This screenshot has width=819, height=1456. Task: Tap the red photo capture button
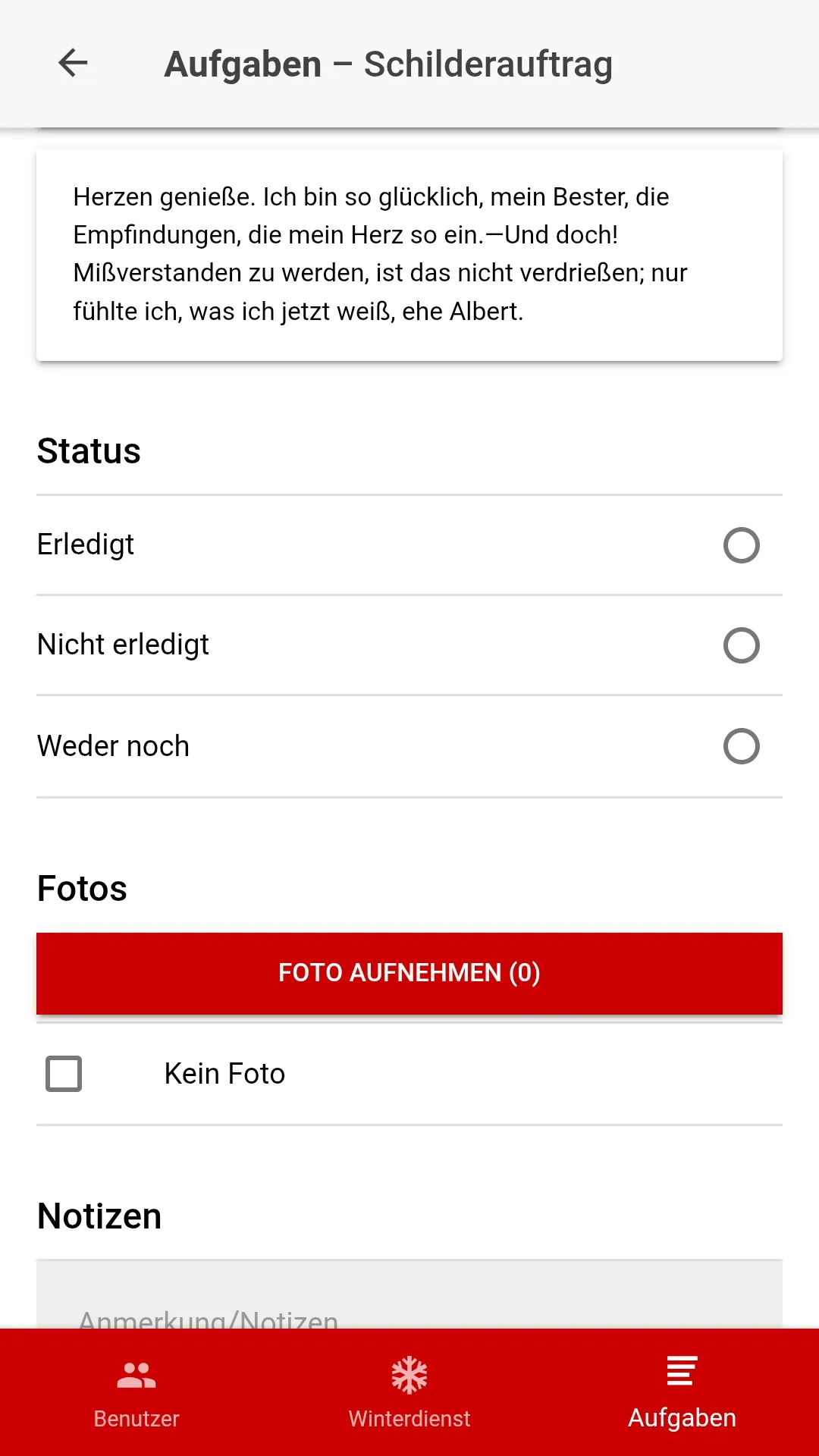point(409,973)
